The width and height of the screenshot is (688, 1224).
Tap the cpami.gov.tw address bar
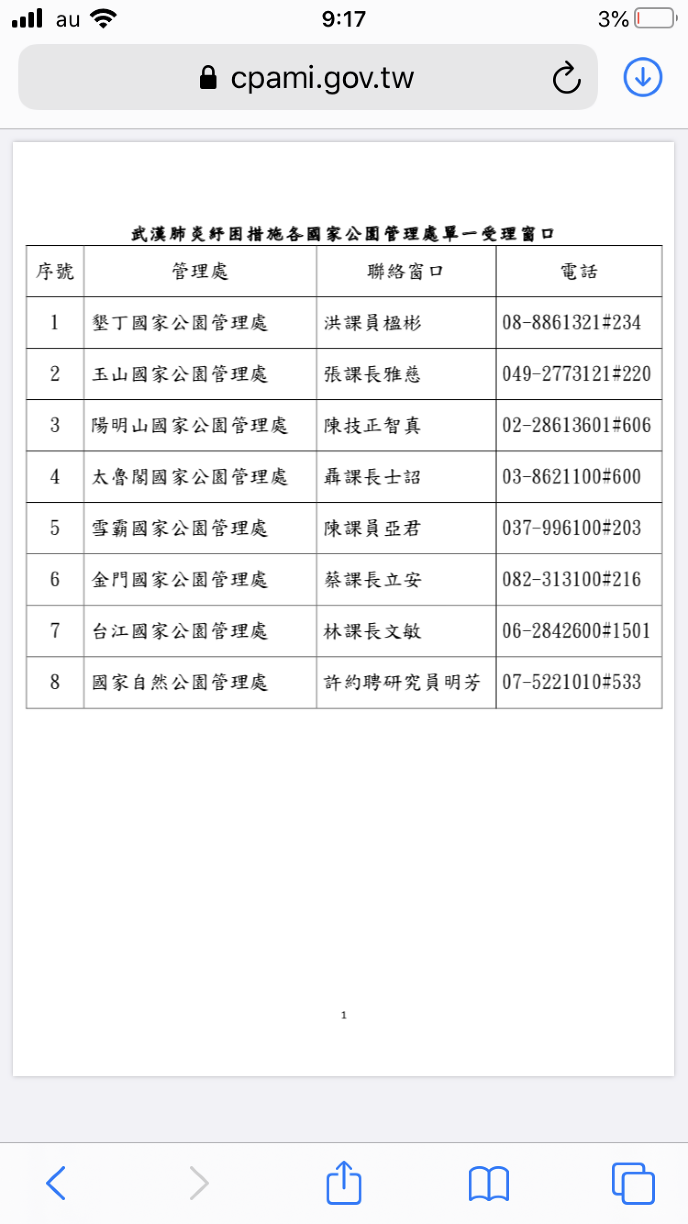[x=307, y=78]
